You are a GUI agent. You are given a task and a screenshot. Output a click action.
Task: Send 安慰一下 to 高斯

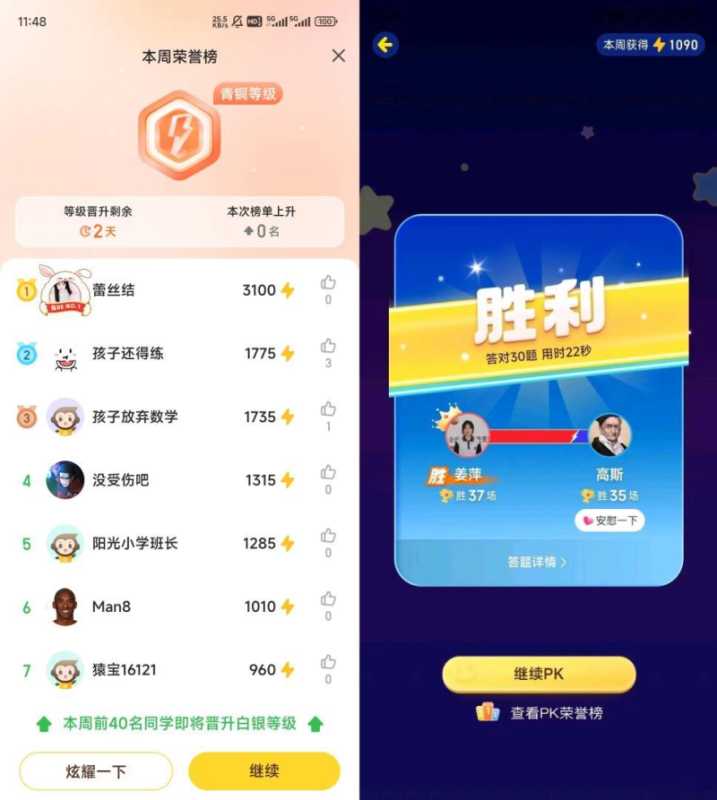pyautogui.click(x=609, y=521)
